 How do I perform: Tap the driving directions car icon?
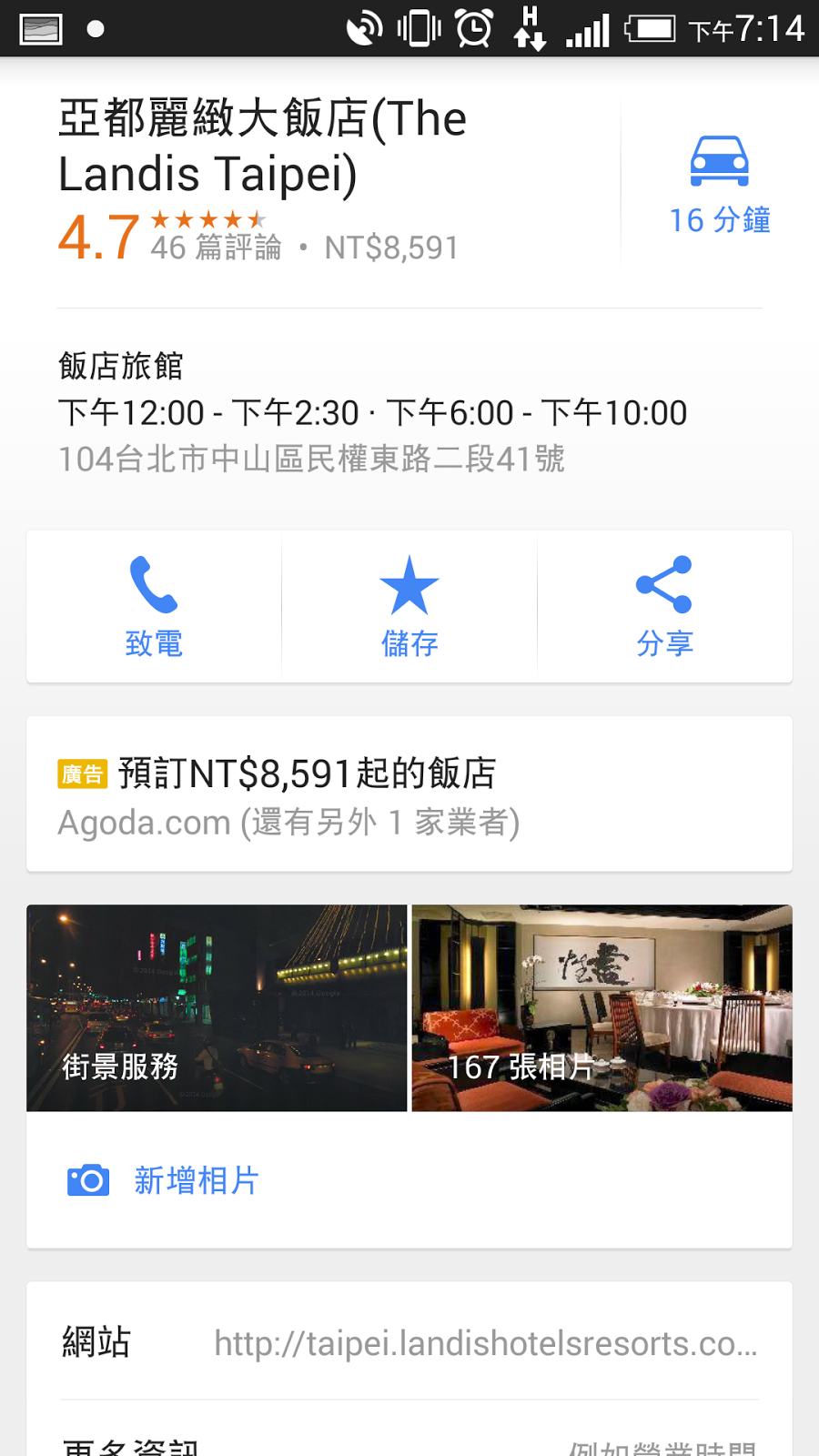[x=719, y=162]
